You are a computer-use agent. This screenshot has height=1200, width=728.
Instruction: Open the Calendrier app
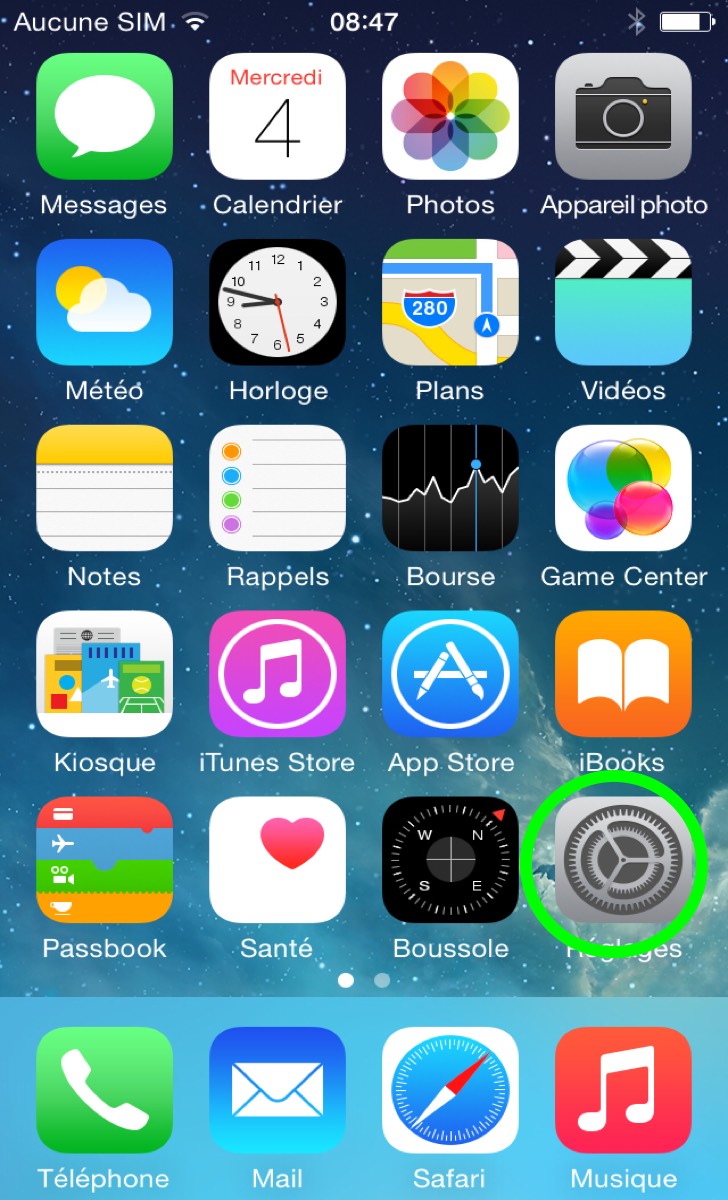277,116
